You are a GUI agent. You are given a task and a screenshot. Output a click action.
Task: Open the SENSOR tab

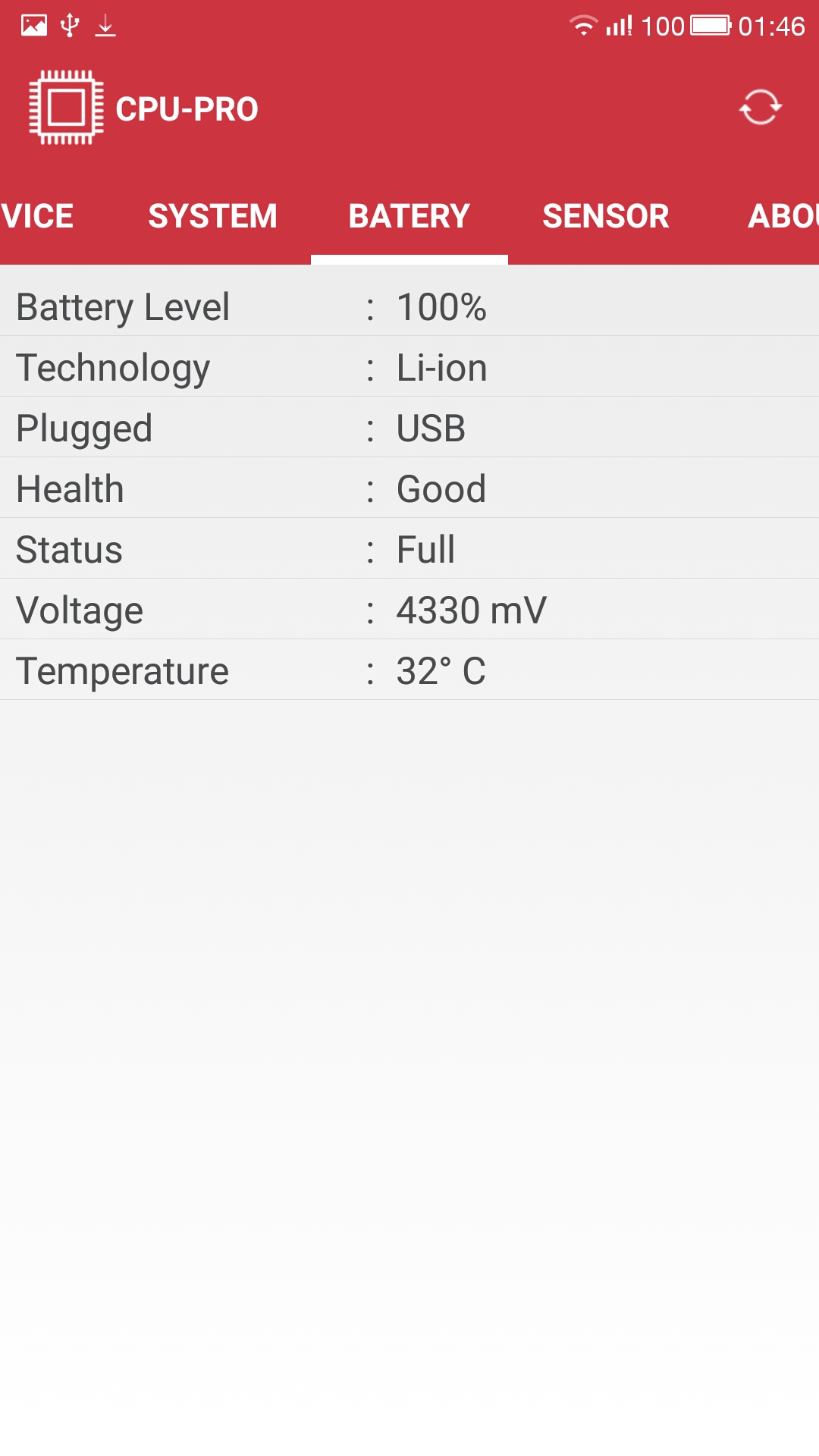[605, 216]
